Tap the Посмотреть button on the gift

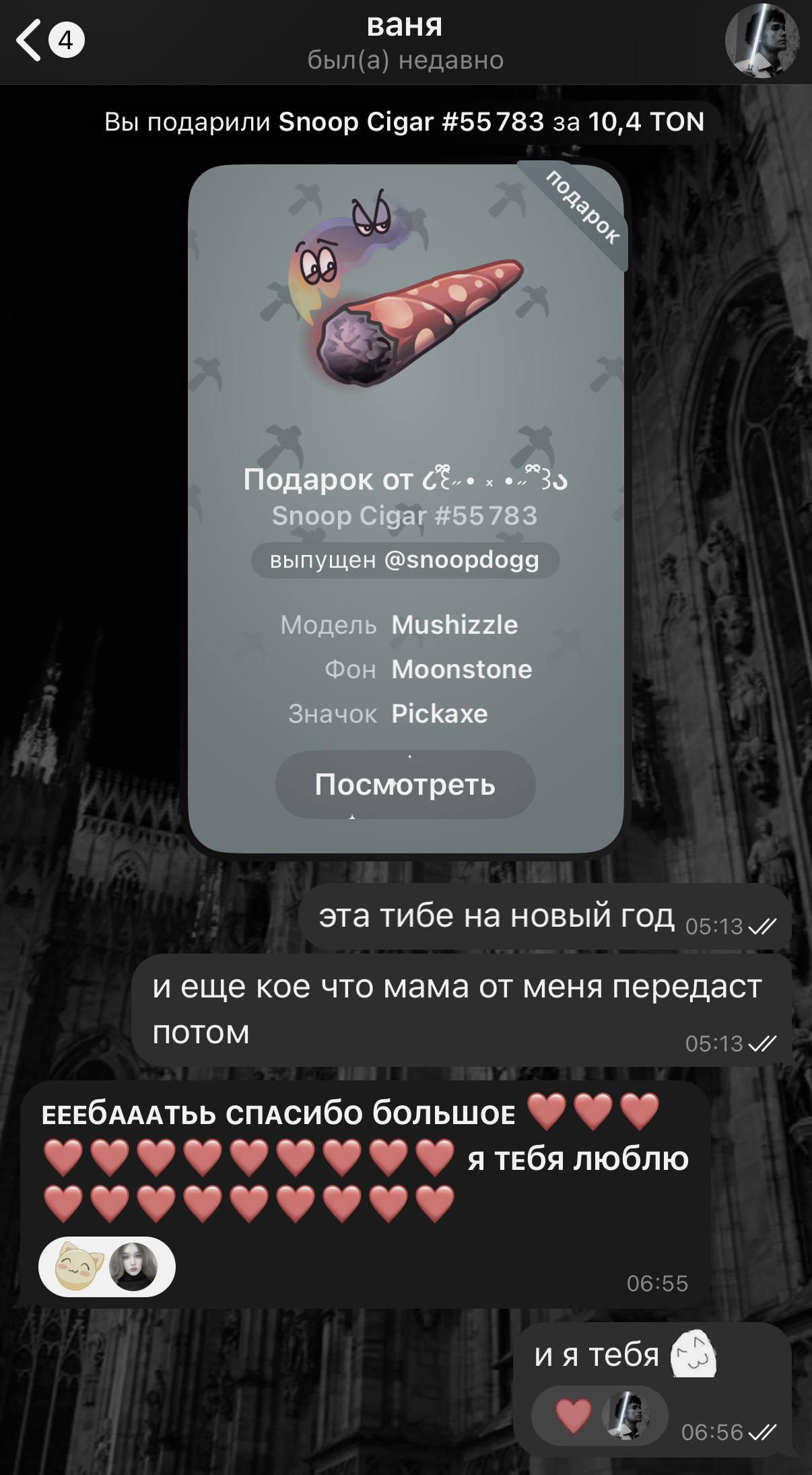pyautogui.click(x=405, y=785)
